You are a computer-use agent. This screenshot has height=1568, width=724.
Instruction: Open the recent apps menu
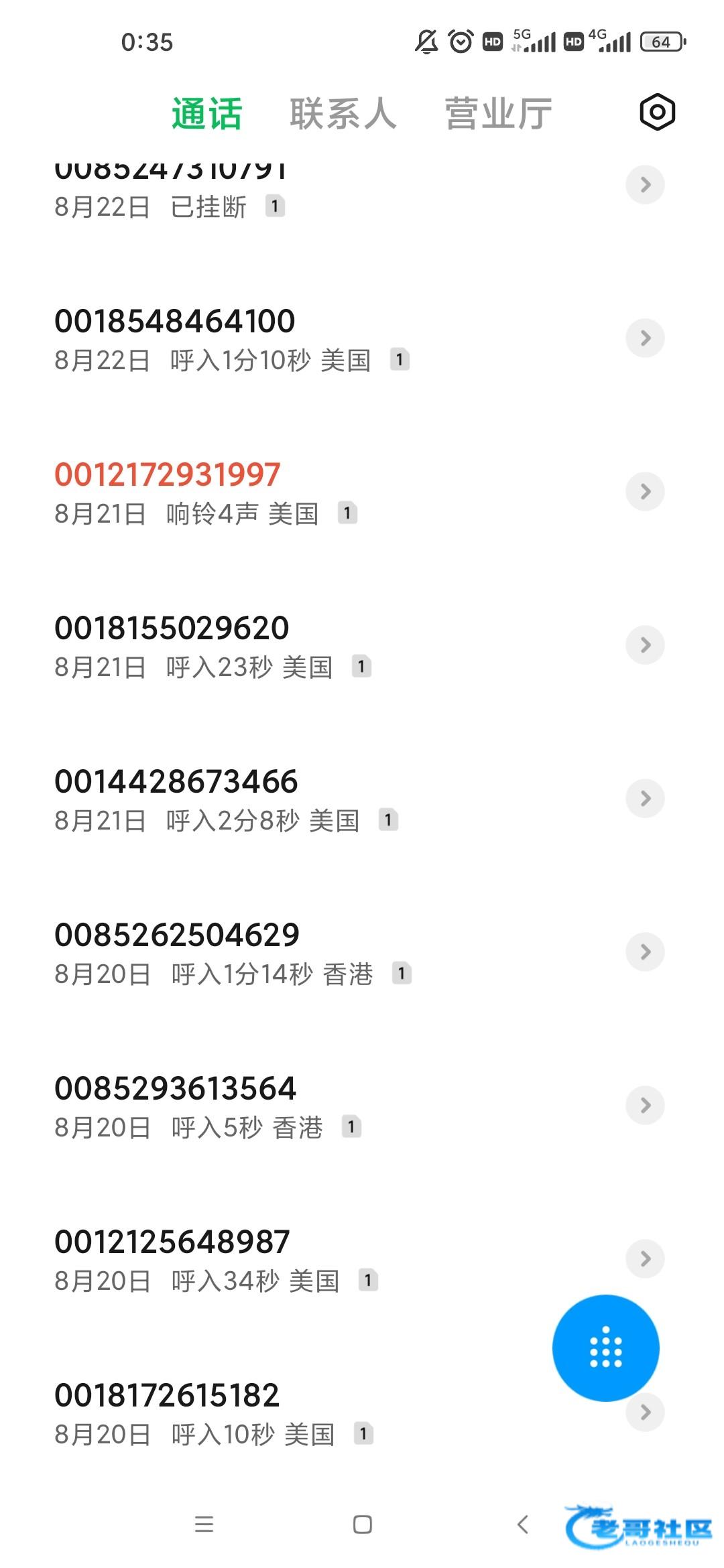coord(204,1524)
